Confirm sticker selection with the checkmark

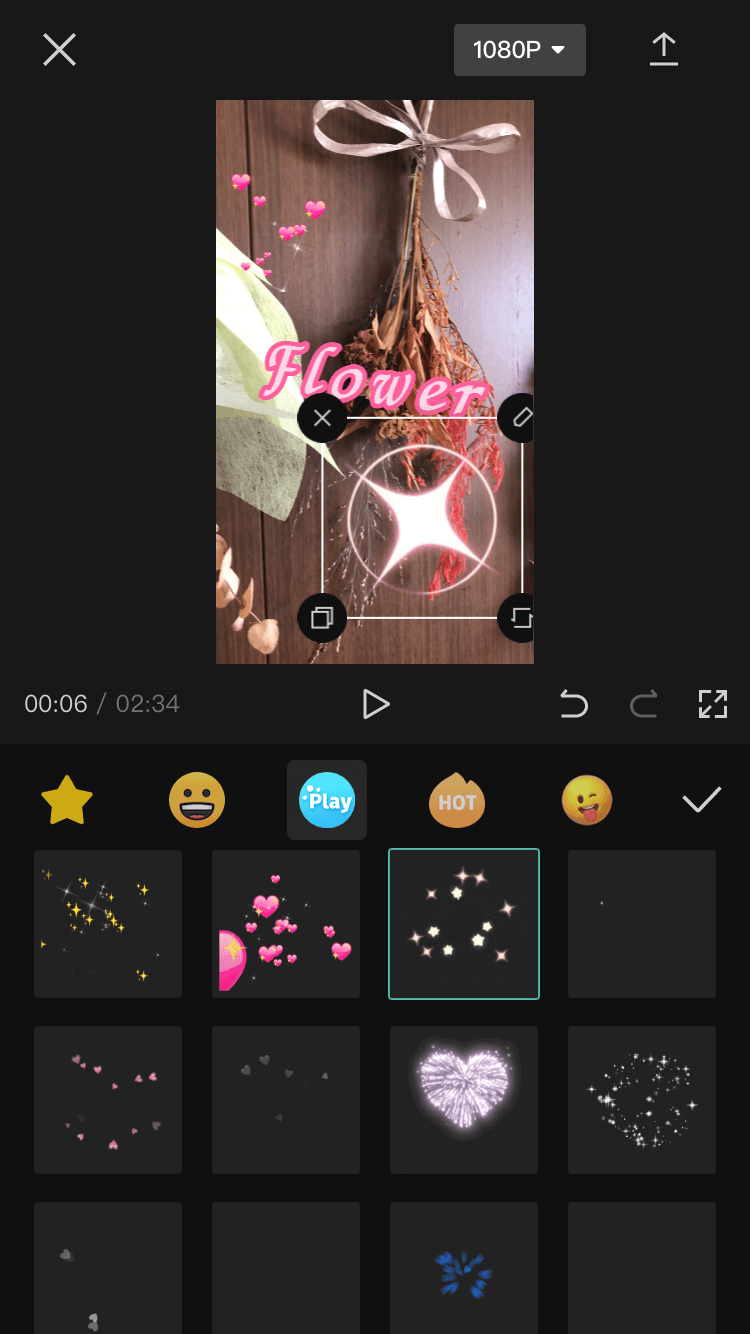coord(702,800)
